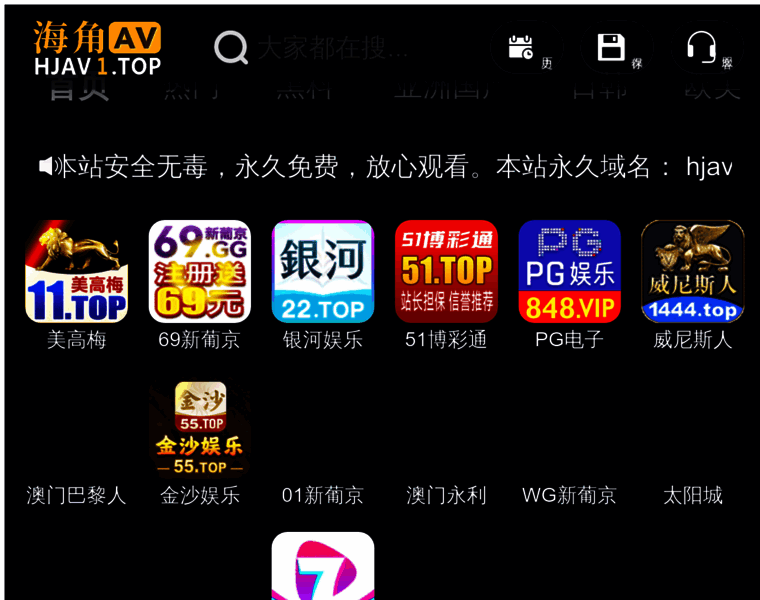Open the 69新葡京 tile
Viewport: 760px width, 600px height.
[199, 272]
